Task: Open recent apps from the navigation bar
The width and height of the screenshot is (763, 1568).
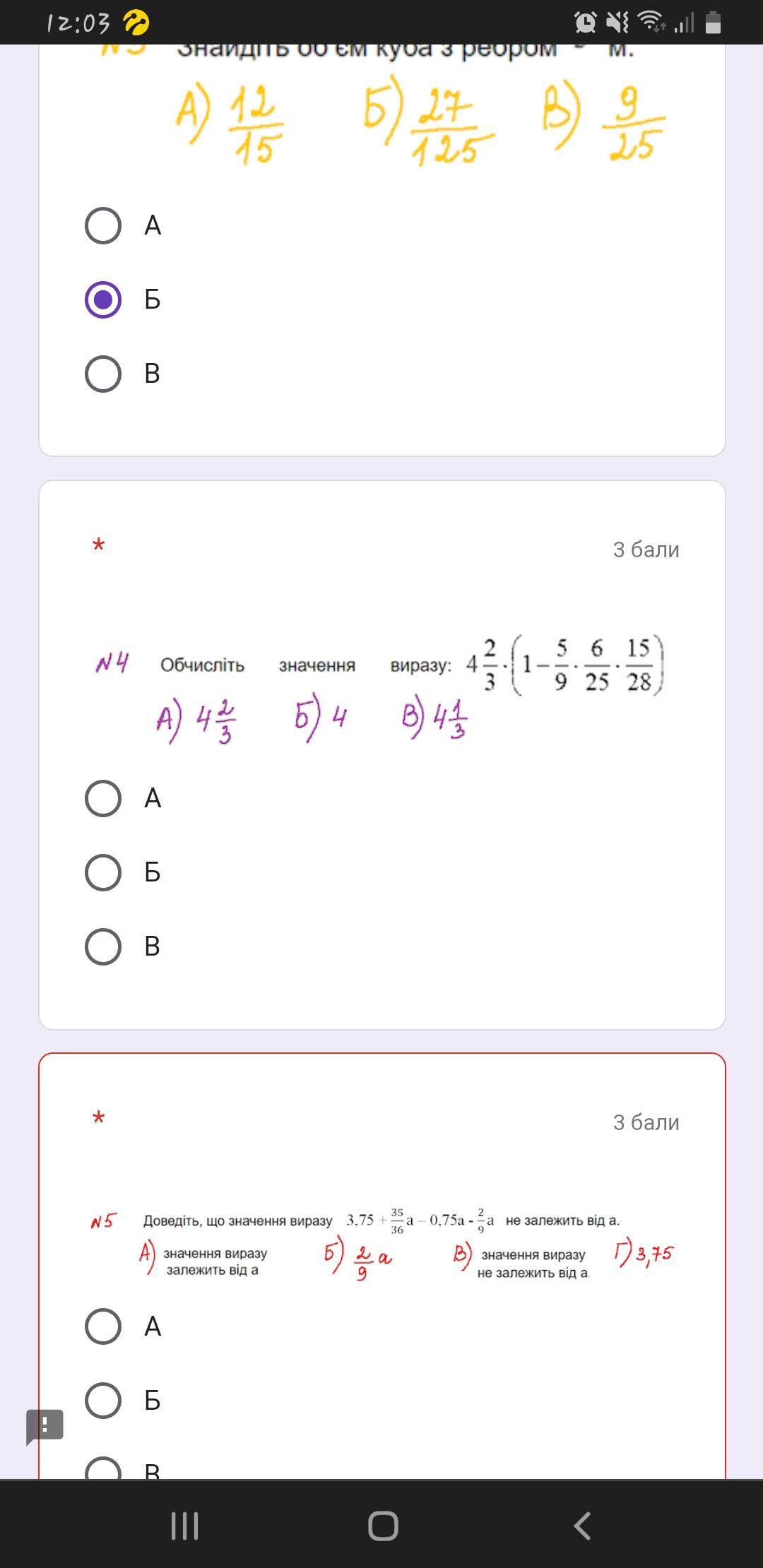Action: [x=184, y=1526]
